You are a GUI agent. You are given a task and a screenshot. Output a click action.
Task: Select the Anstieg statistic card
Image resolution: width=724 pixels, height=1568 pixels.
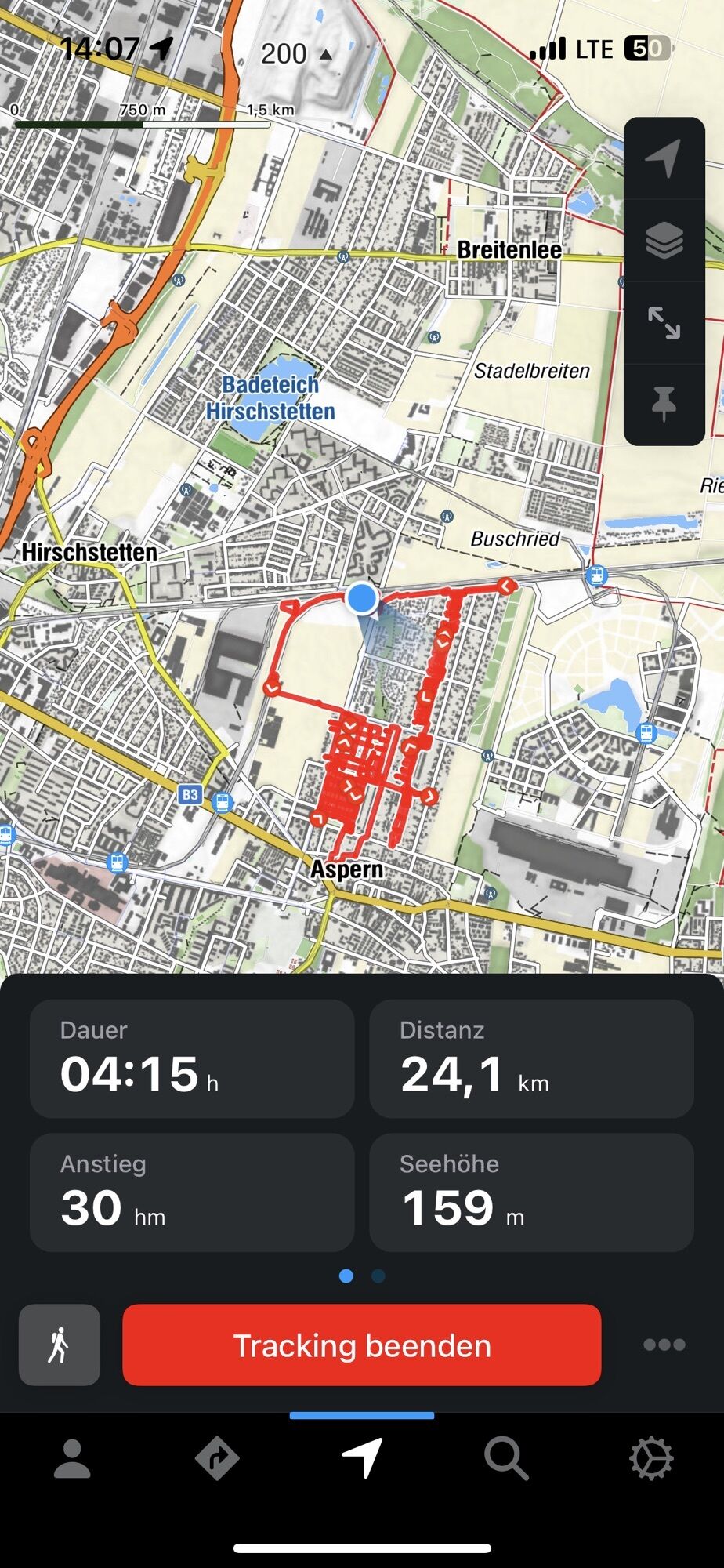pos(192,1192)
